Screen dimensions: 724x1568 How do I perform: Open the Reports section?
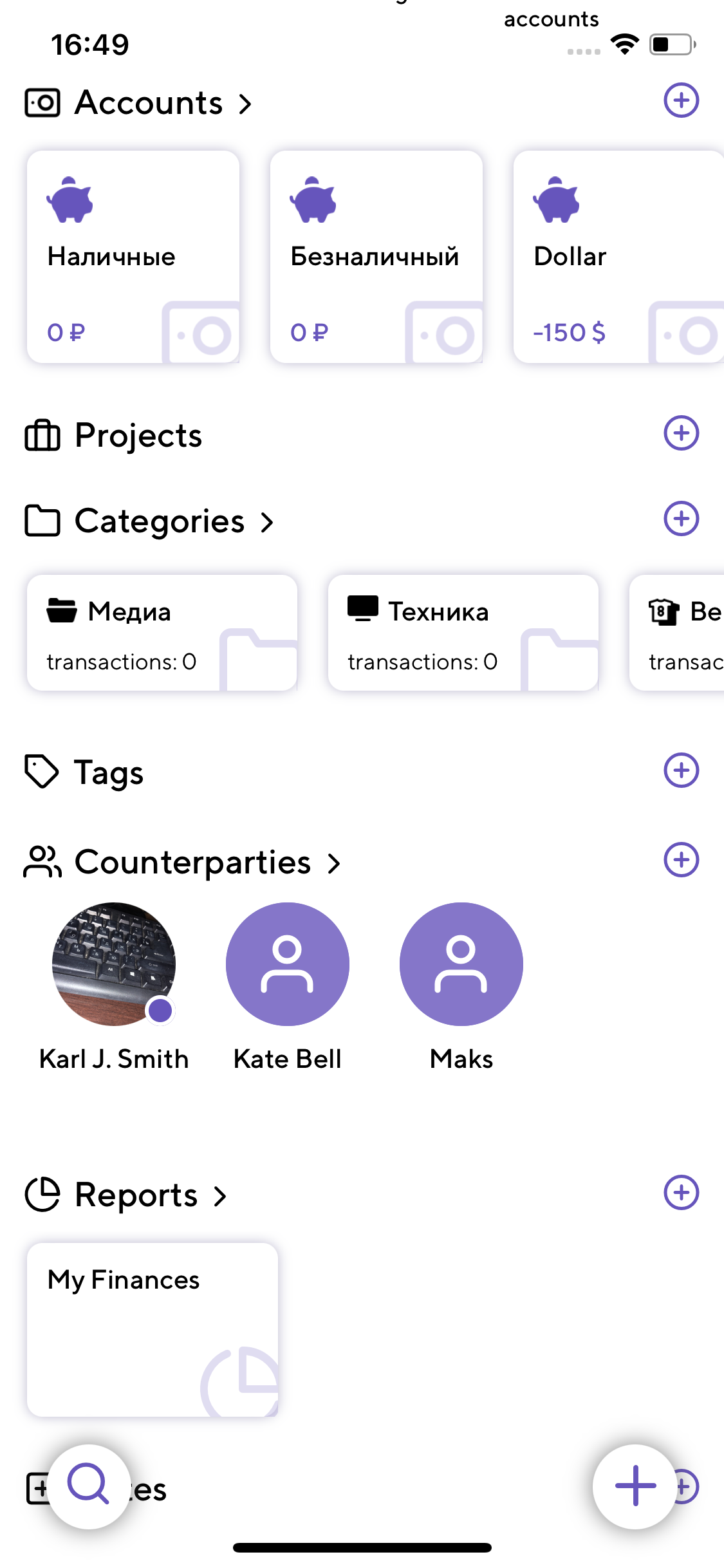[136, 1195]
